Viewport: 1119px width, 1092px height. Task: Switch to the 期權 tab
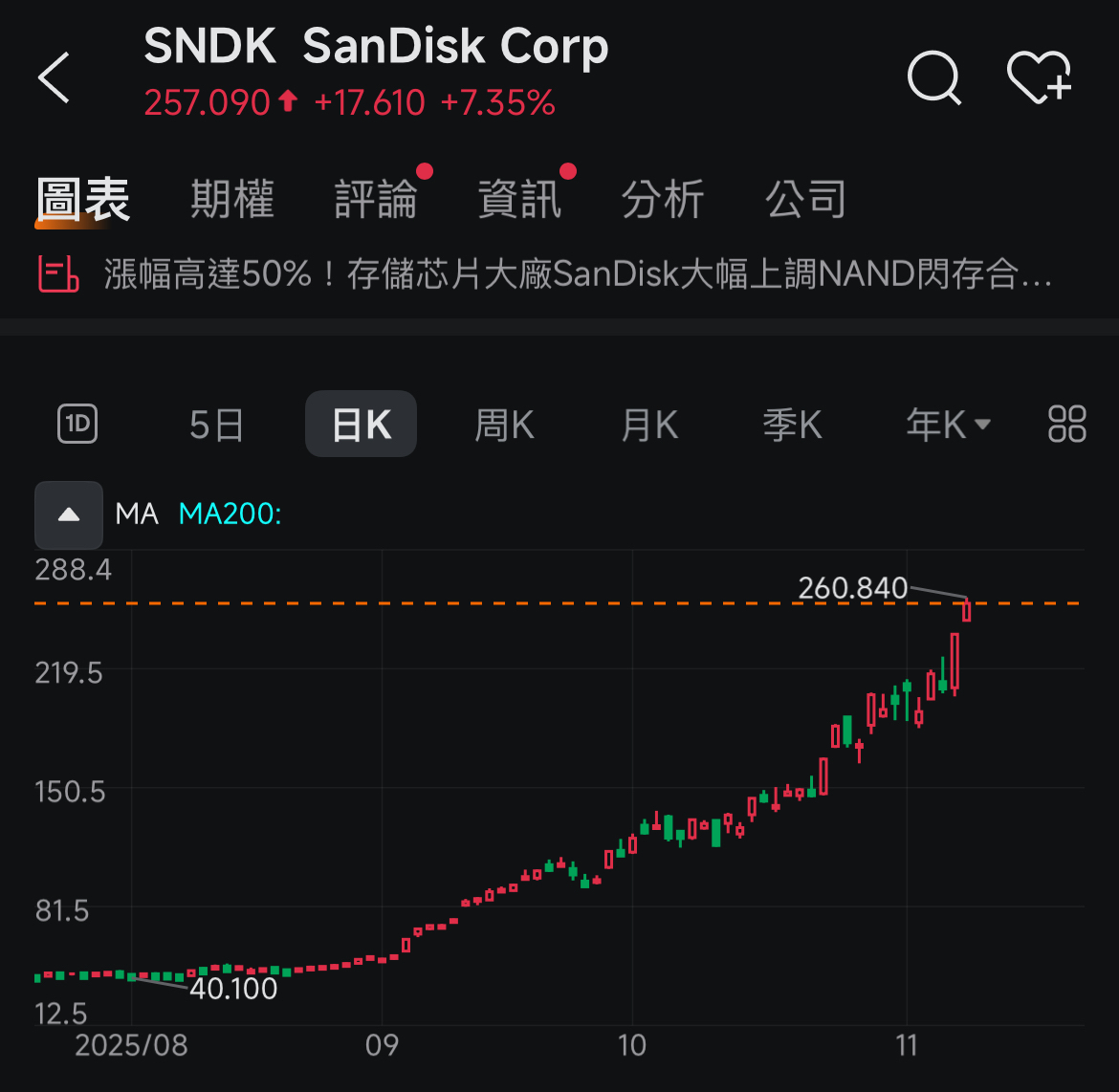pyautogui.click(x=232, y=200)
